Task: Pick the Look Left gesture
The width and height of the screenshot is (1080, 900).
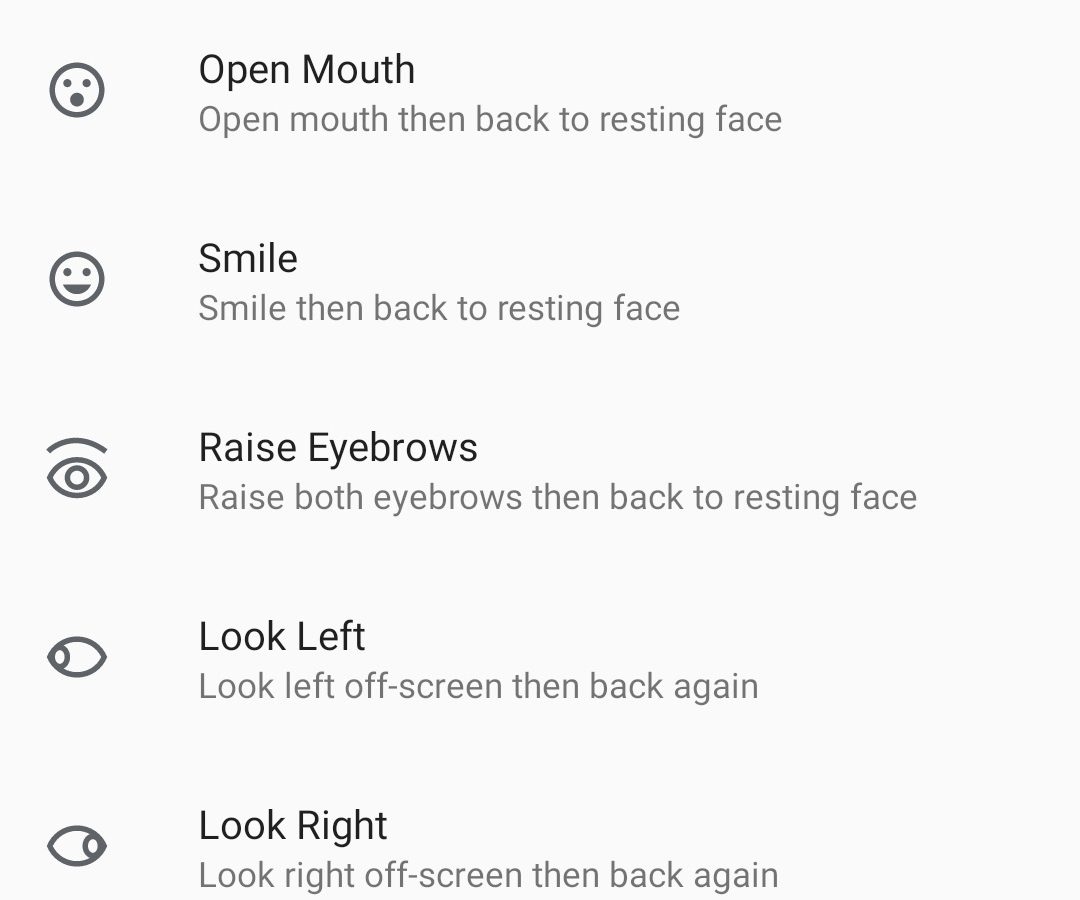Action: 478,660
